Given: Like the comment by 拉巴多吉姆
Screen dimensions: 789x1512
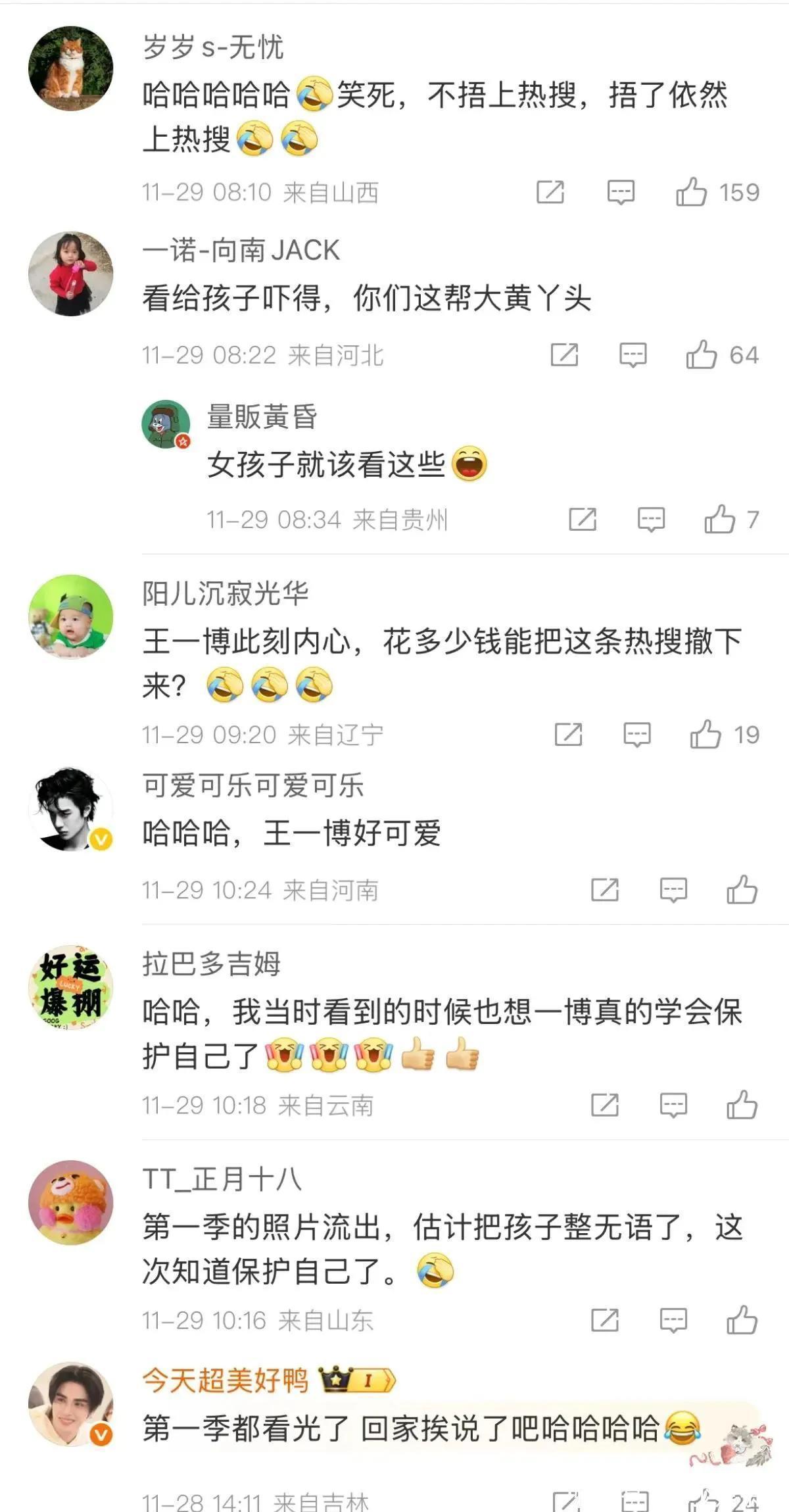Looking at the screenshot, I should (x=742, y=1105).
